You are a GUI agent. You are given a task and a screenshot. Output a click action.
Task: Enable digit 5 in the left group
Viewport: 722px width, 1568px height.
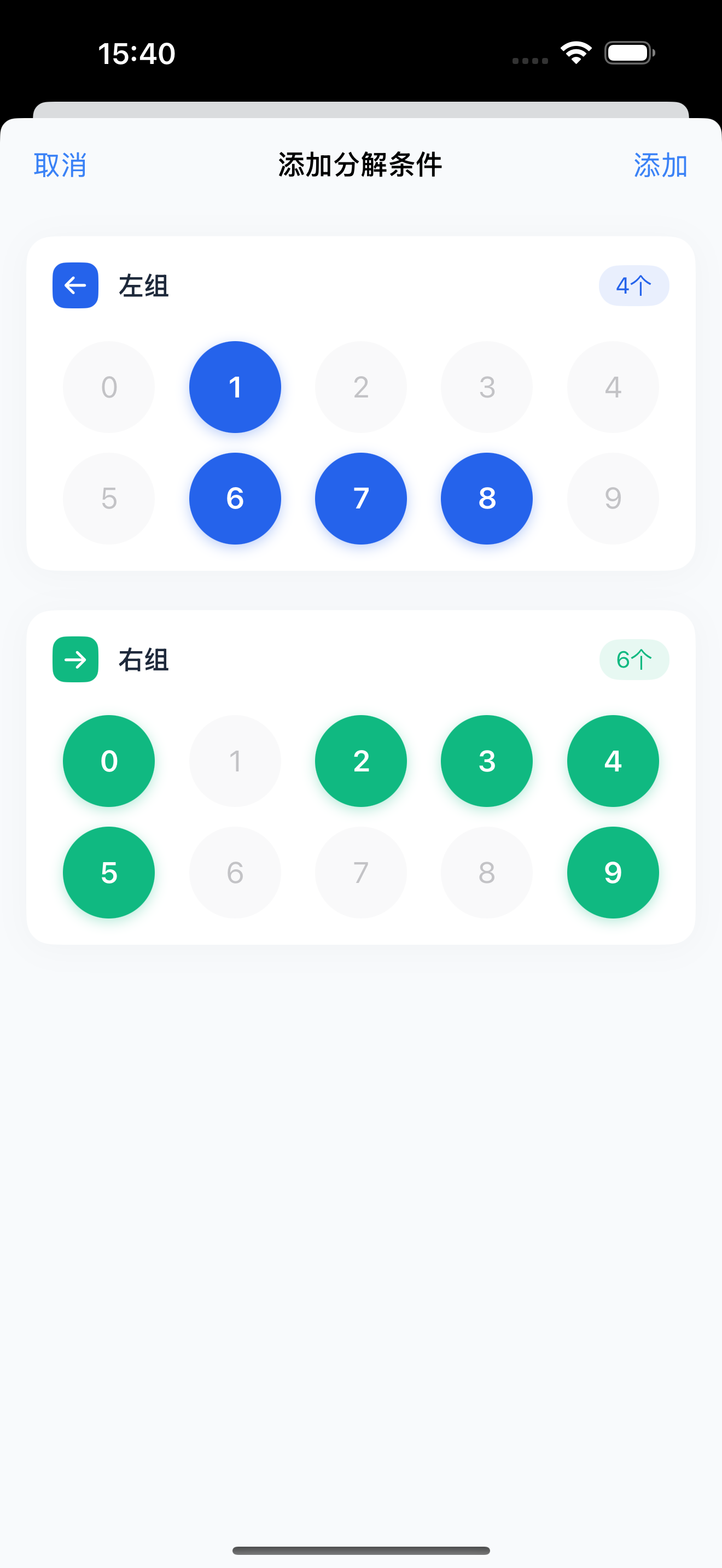pyautogui.click(x=109, y=498)
